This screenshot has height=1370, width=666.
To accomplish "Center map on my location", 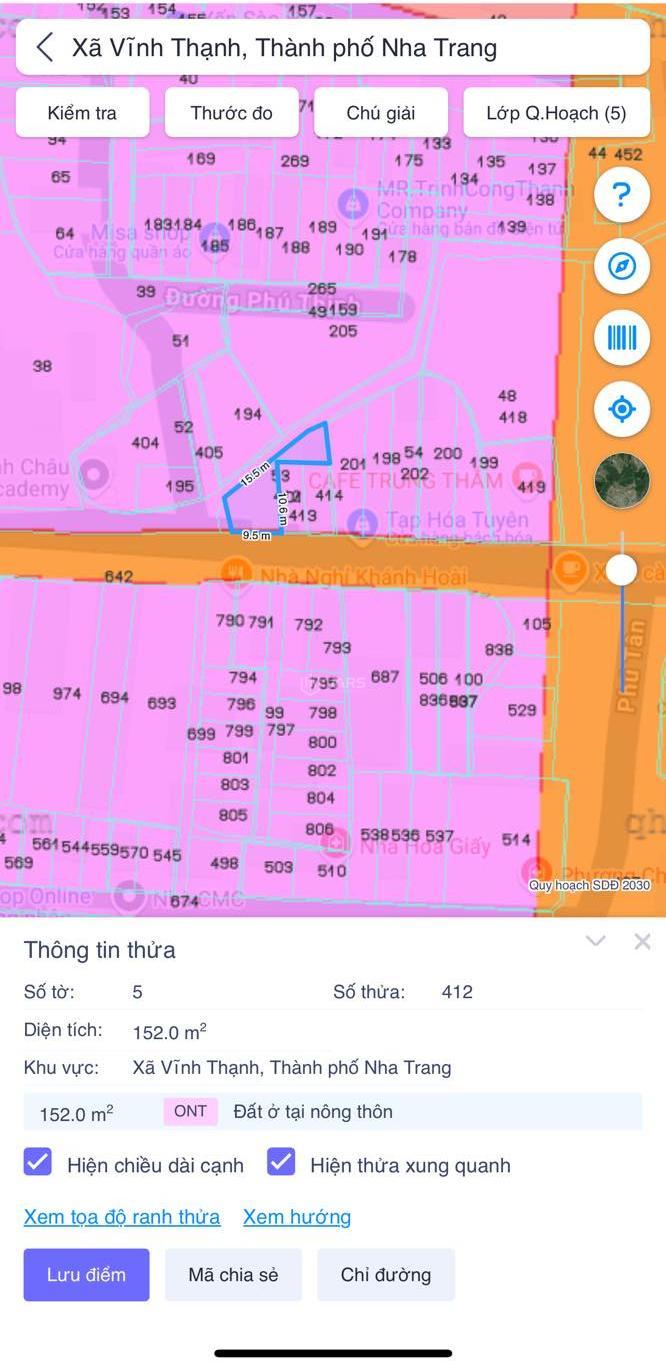I will [621, 410].
